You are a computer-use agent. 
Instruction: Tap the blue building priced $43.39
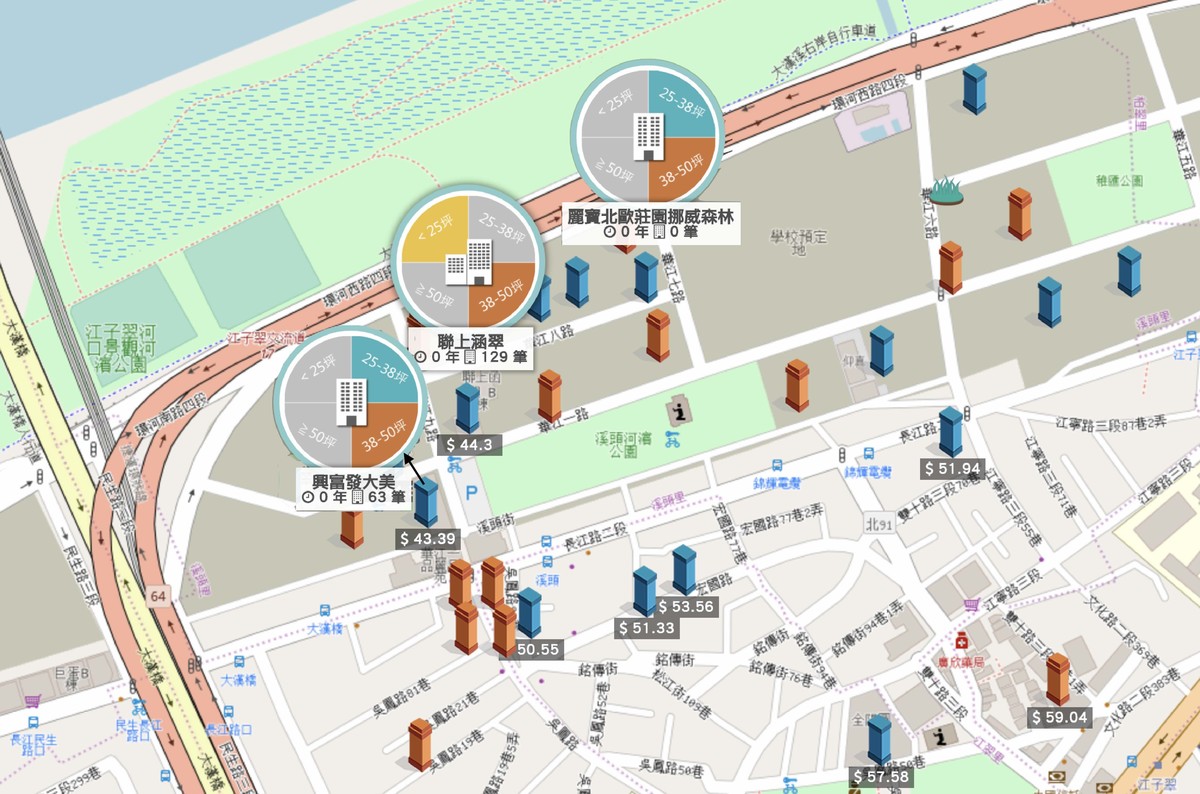click(x=426, y=503)
